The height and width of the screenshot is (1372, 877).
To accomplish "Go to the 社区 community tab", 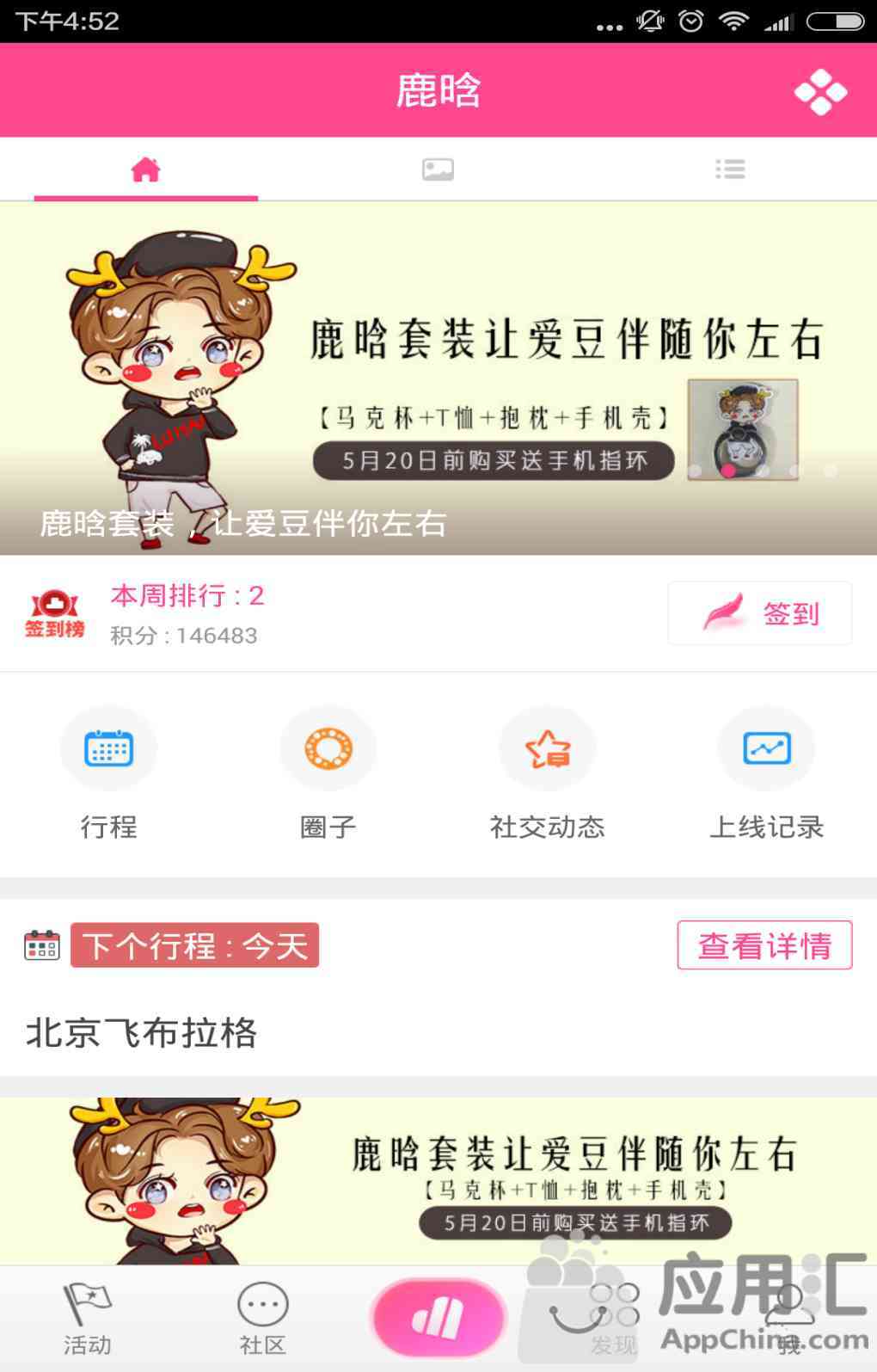I will (x=262, y=1319).
